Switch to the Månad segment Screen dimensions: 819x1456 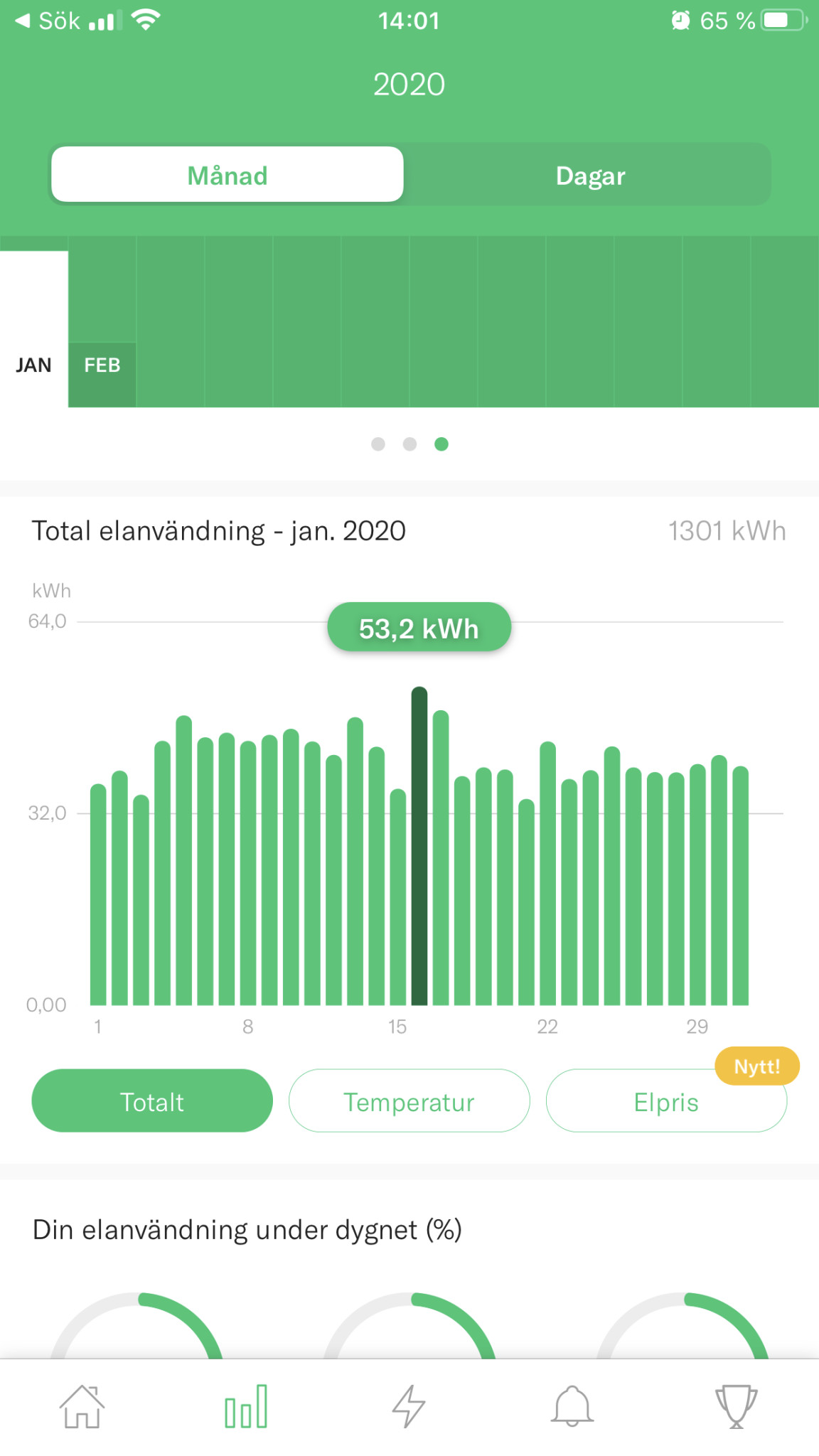[227, 175]
